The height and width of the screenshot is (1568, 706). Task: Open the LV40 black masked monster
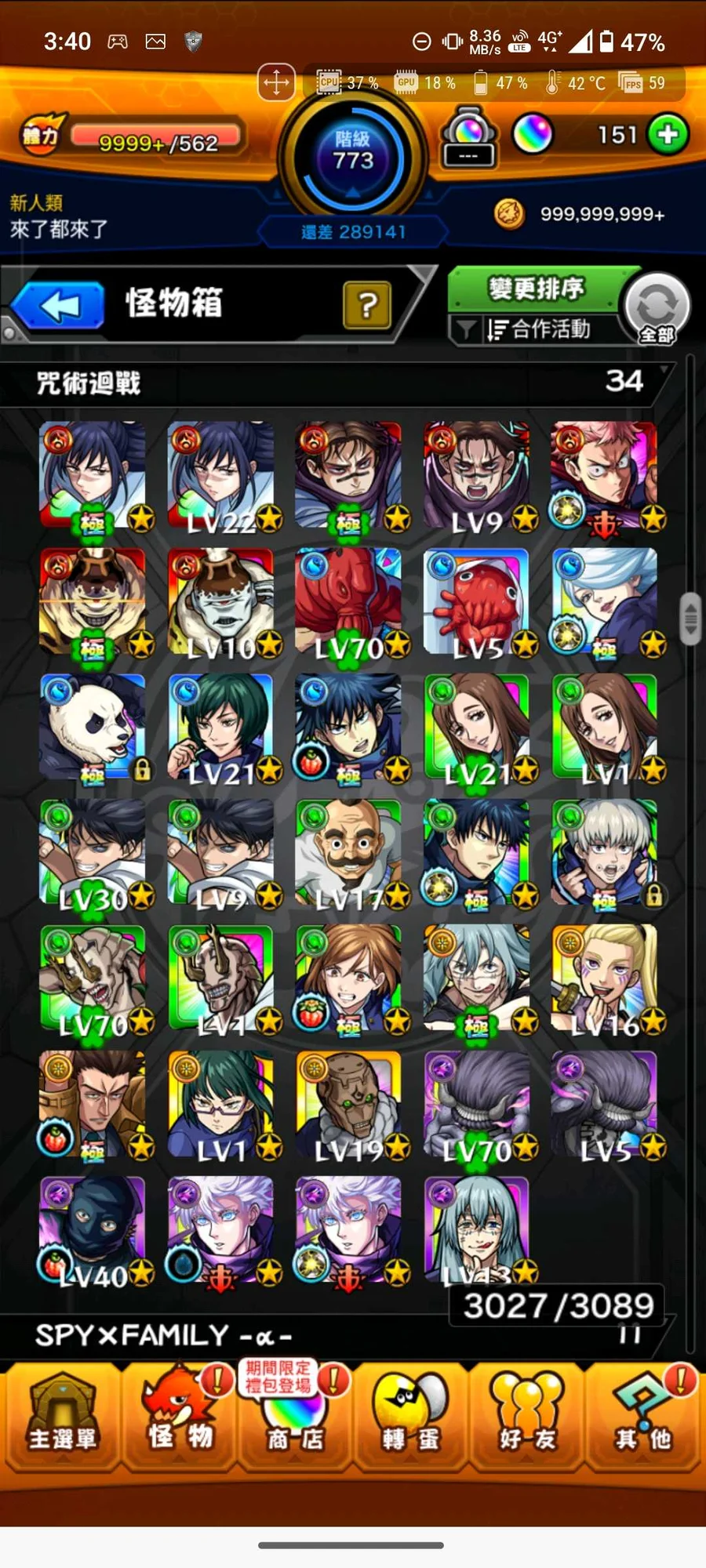93,1229
